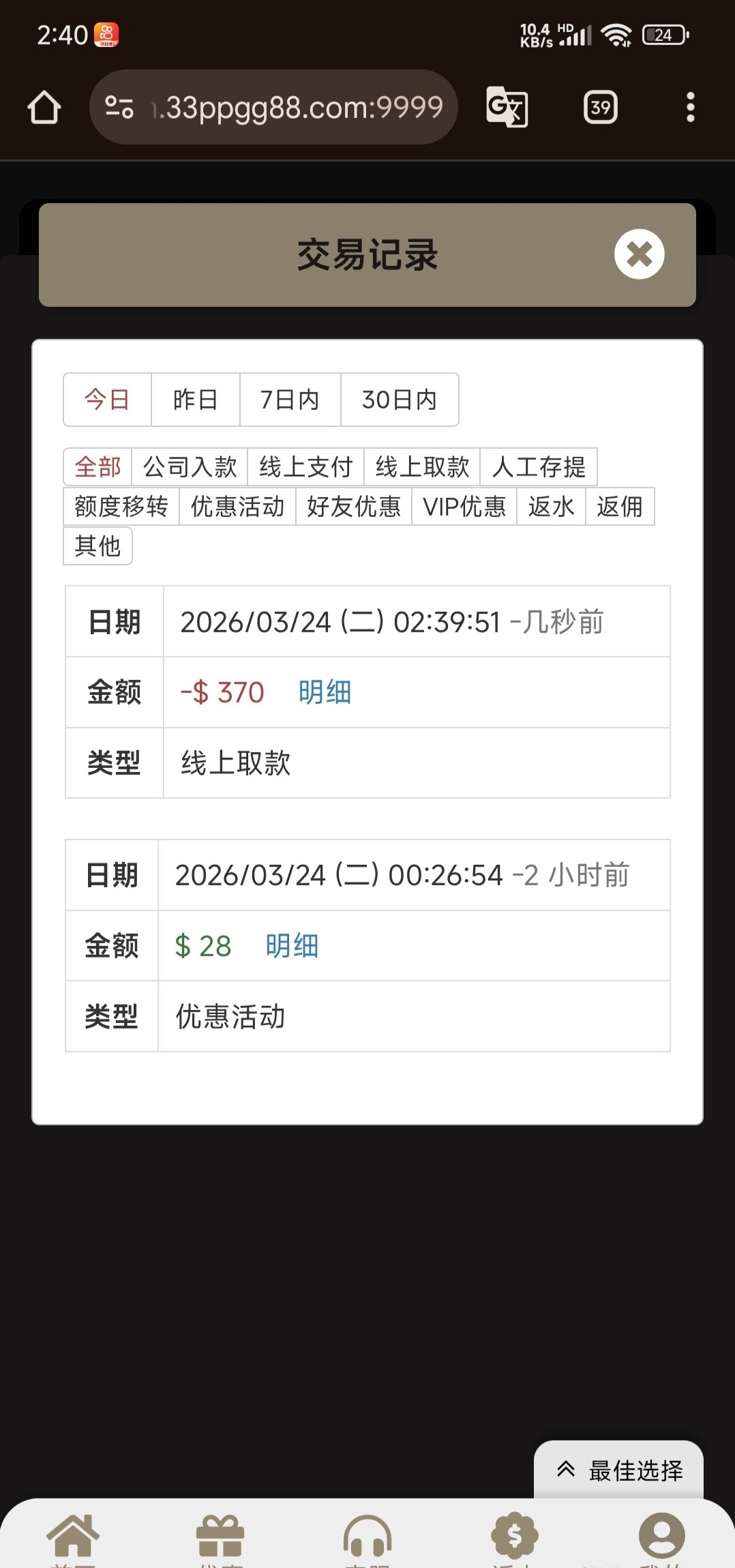Filter by VIP优惠
Viewport: 735px width, 1568px height.
click(464, 507)
